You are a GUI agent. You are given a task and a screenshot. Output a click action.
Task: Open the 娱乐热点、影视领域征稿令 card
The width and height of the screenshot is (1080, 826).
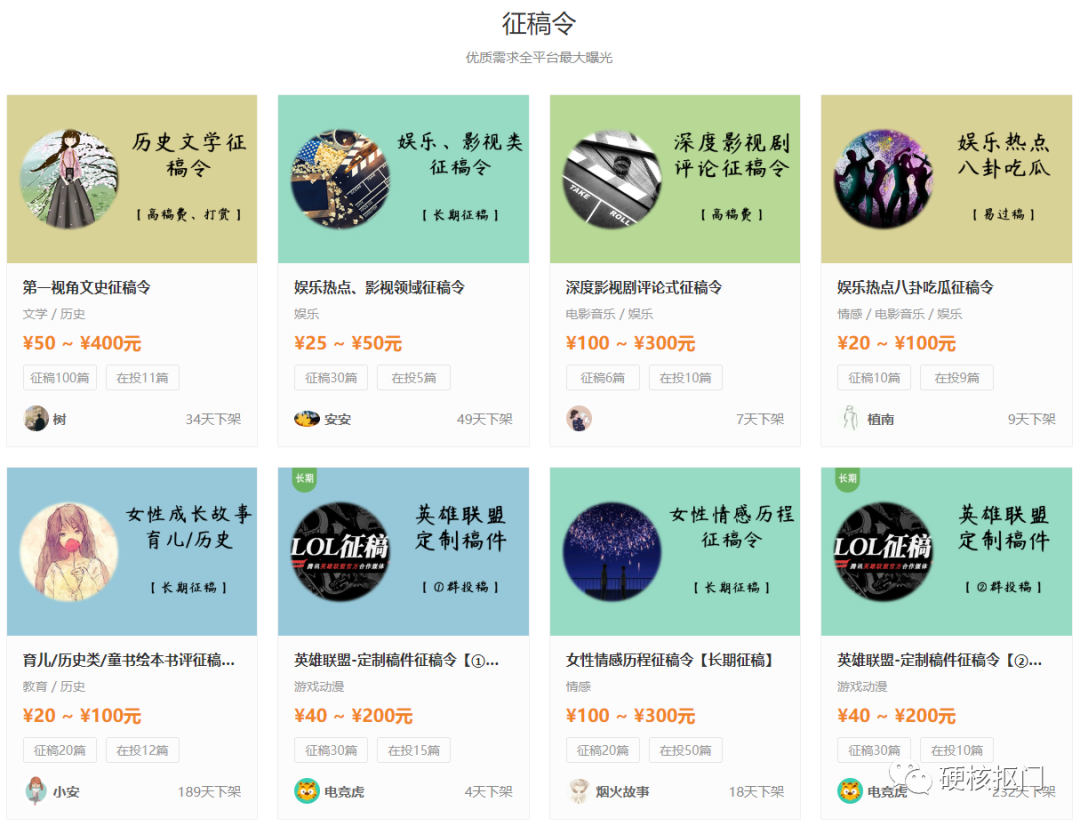tap(379, 288)
